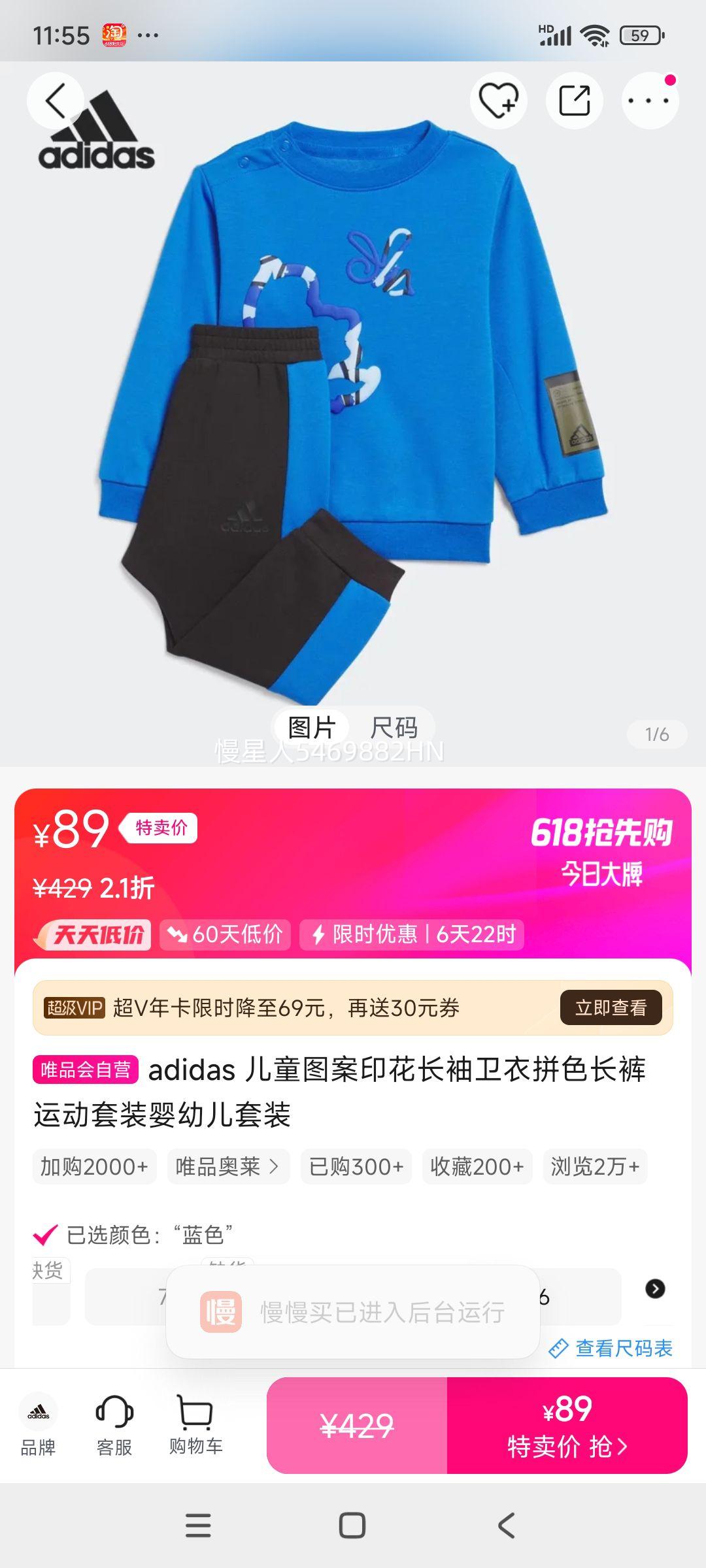
Task: Add this product to favorites
Action: (498, 101)
